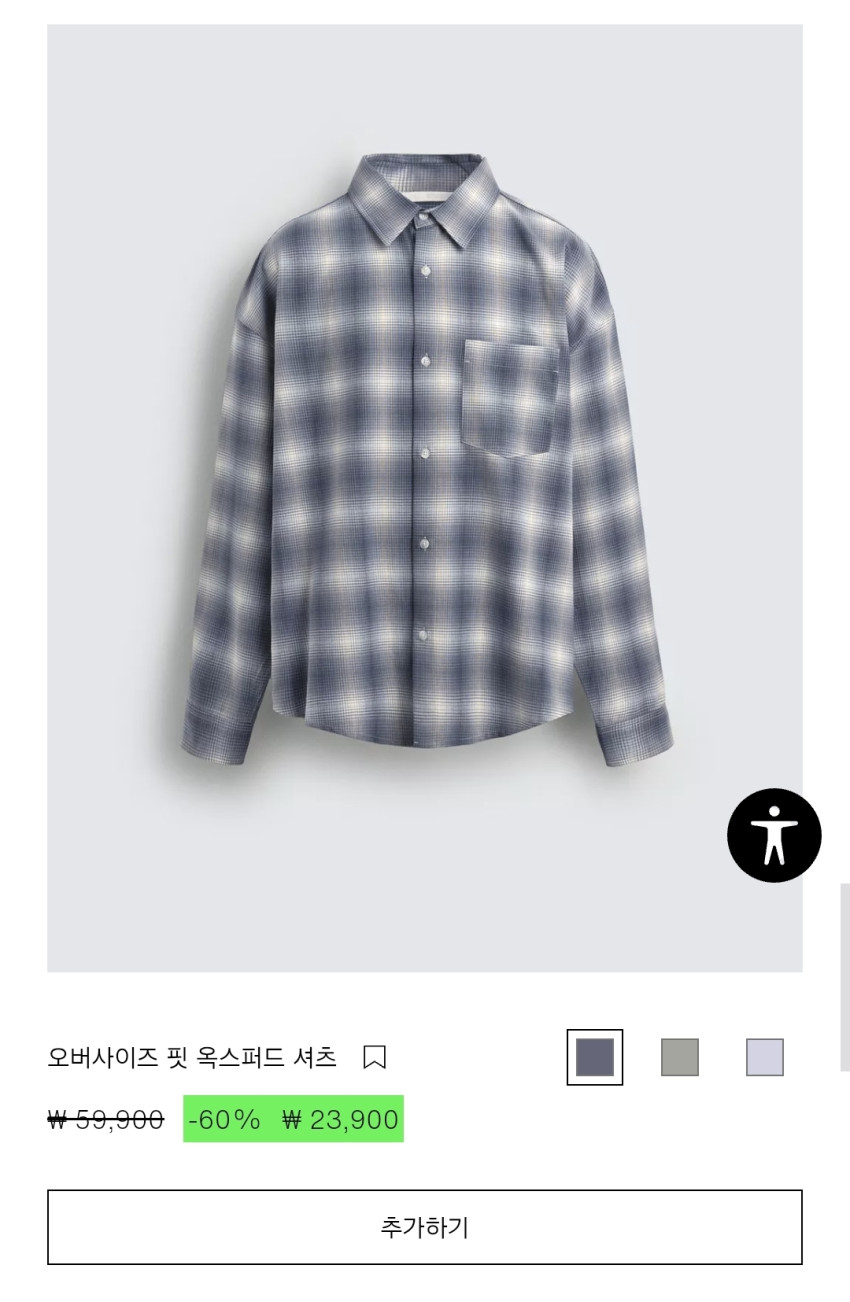850x1302 pixels.
Task: Bookmark the oversized fit Oxford shirt
Action: (374, 1057)
